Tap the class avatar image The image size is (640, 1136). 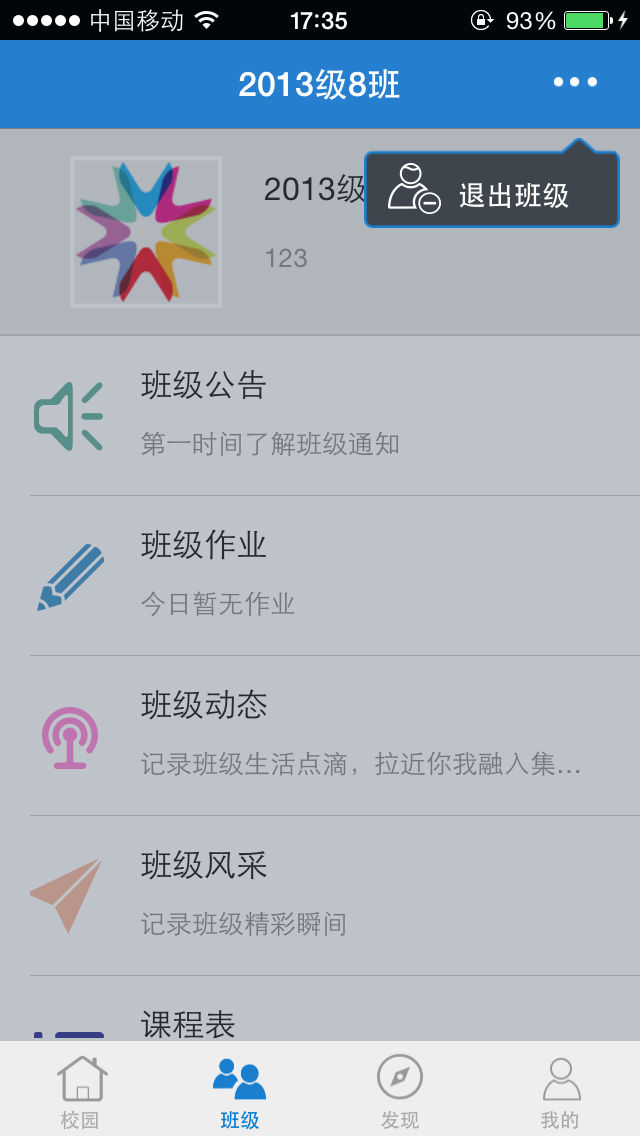click(146, 232)
